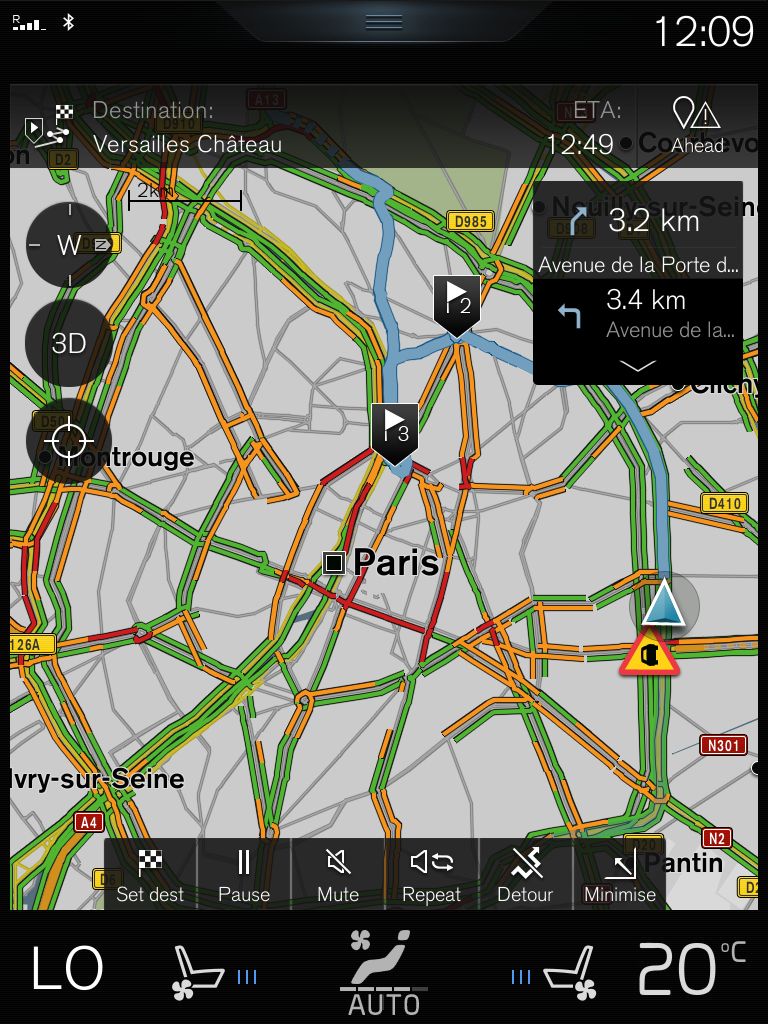Viewport: 768px width, 1024px height.
Task: Expand the turn-by-turn directions list
Action: click(638, 366)
